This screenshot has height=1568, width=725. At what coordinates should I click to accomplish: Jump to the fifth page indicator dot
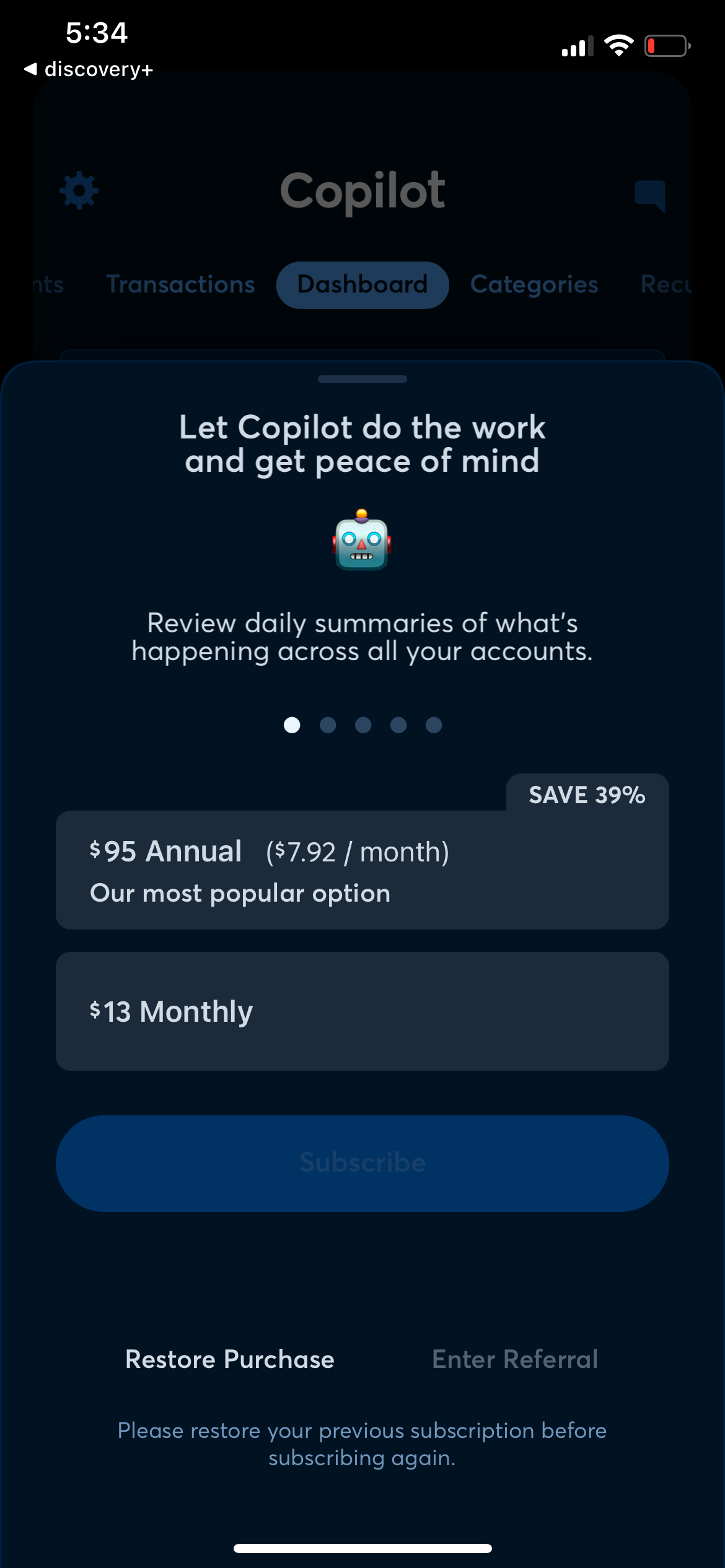[433, 725]
